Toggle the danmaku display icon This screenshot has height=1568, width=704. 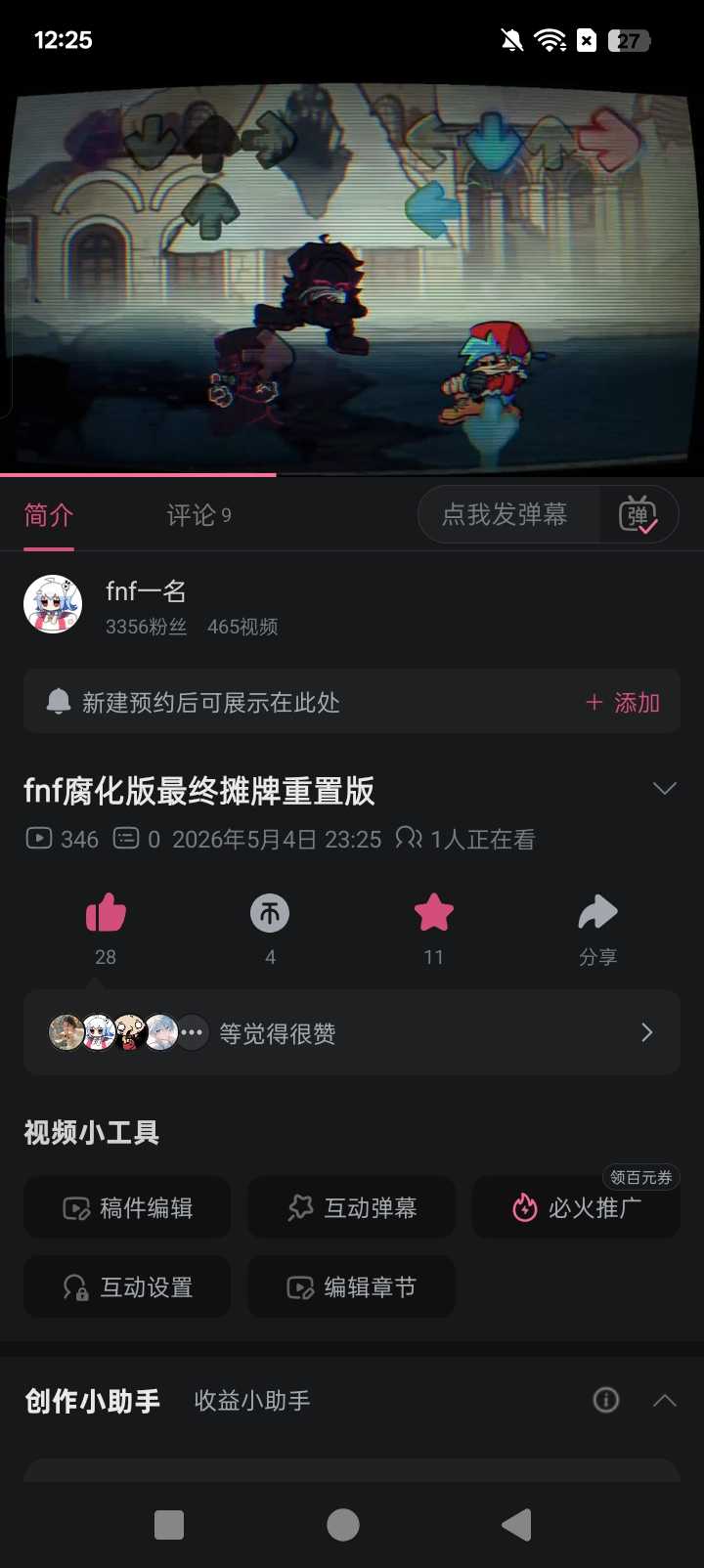pos(638,514)
